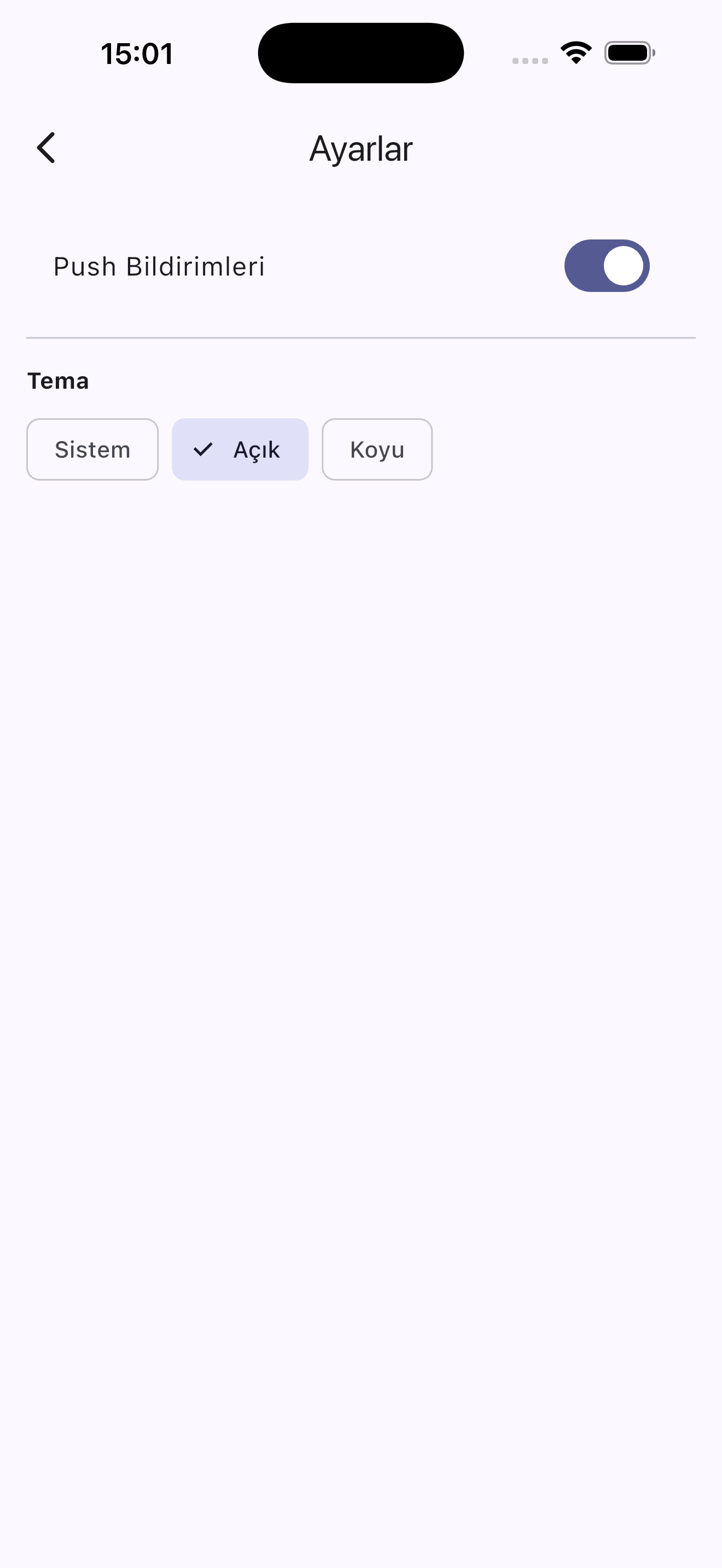The image size is (722, 1568).
Task: Click the checkmark inside the Açık button
Action: (x=203, y=450)
